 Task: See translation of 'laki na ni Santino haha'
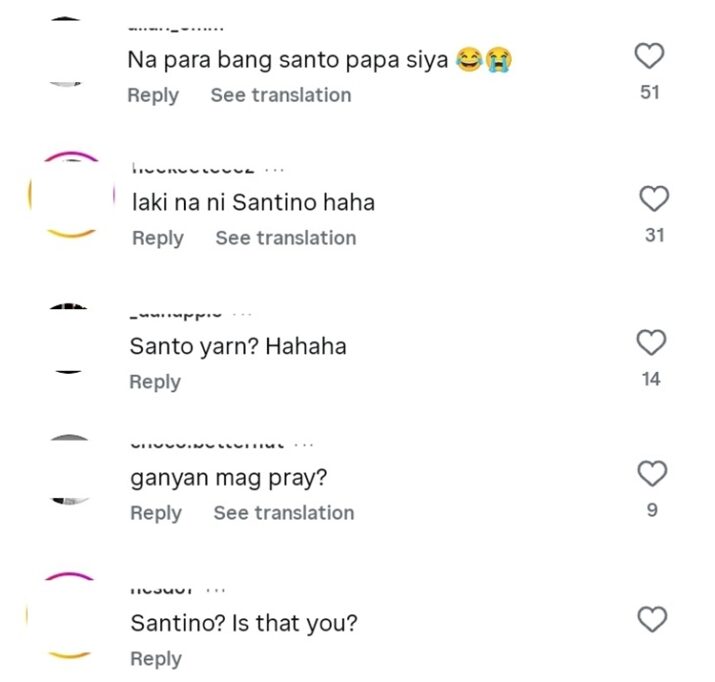285,238
